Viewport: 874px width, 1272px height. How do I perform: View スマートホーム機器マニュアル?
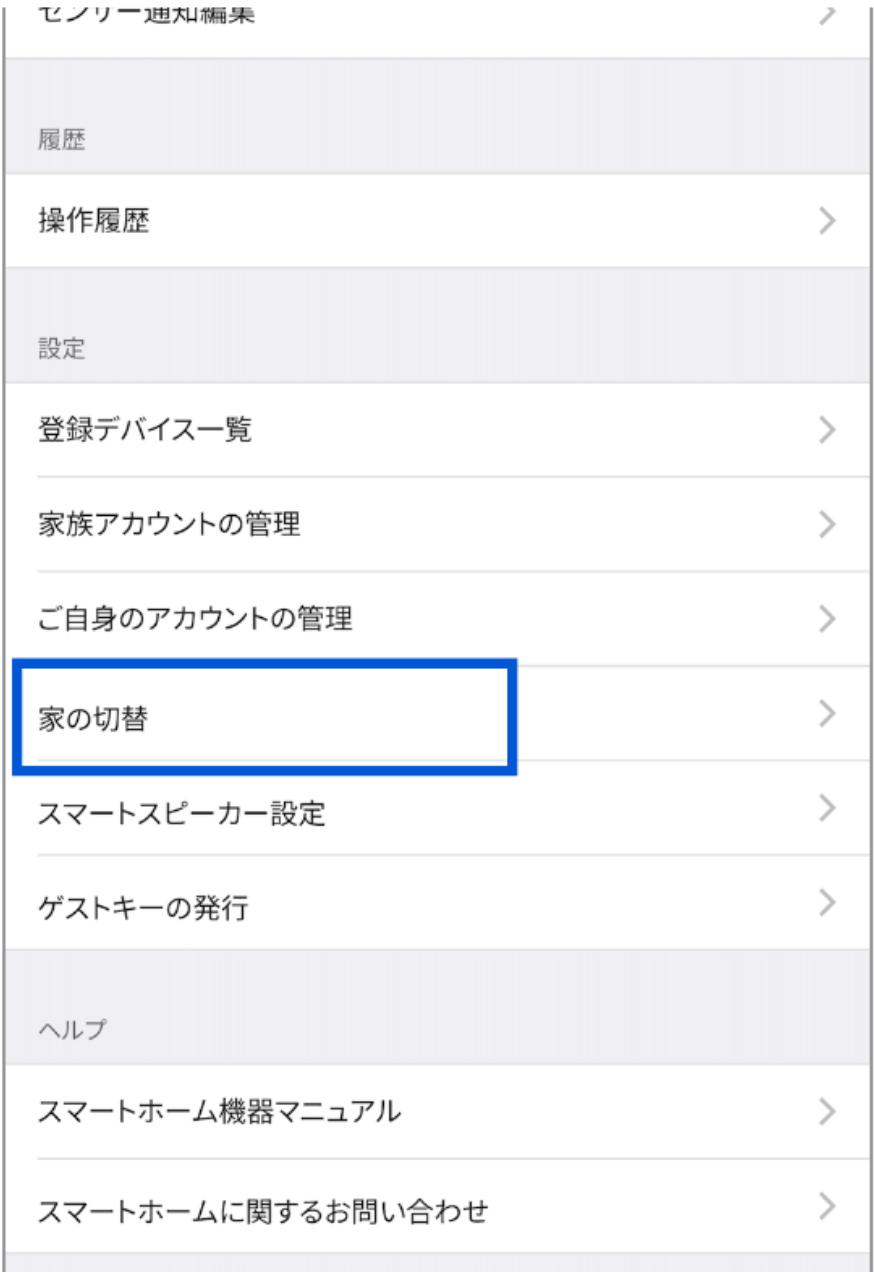(437, 1111)
